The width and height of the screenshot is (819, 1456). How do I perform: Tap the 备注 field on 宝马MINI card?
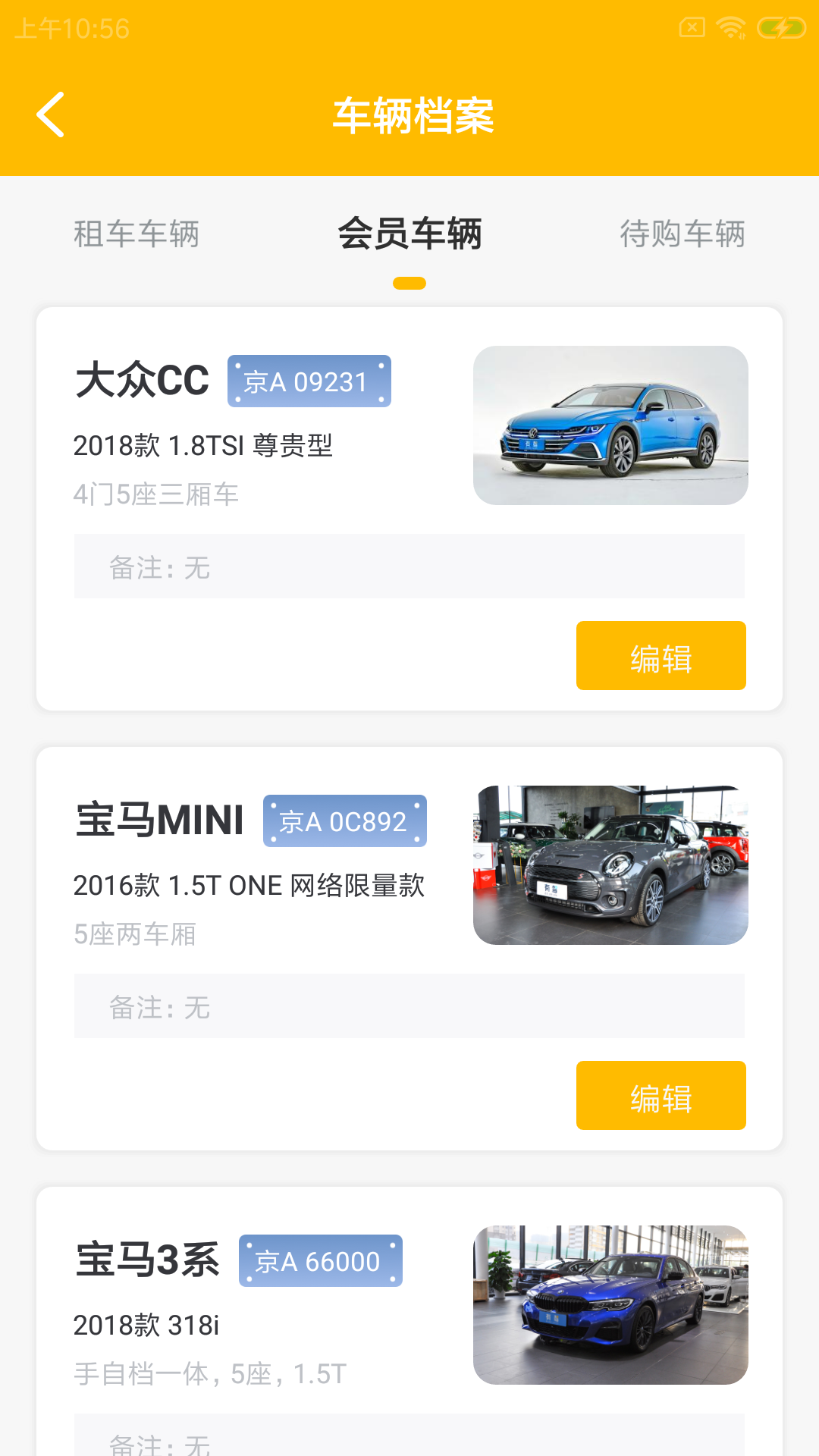pyautogui.click(x=409, y=1006)
